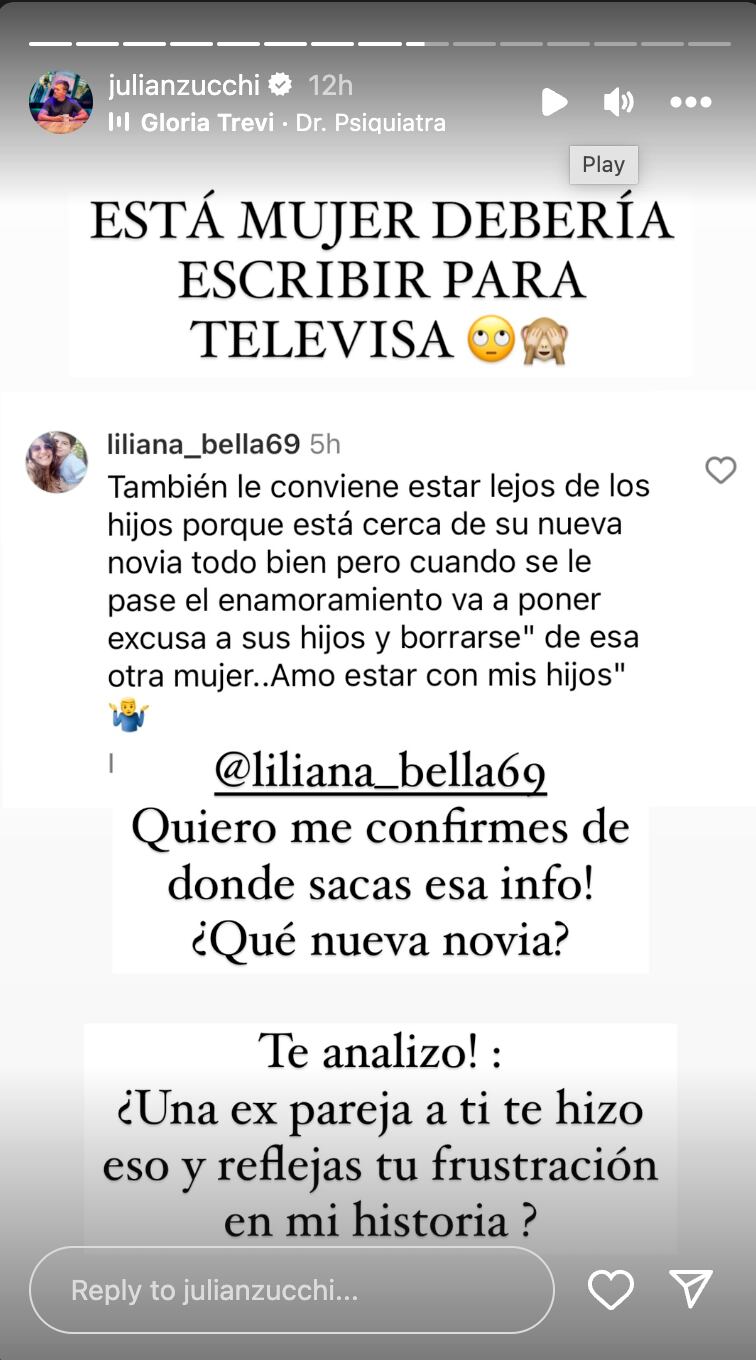The height and width of the screenshot is (1360, 756).
Task: Tap the Play tooltip label
Action: pos(603,164)
